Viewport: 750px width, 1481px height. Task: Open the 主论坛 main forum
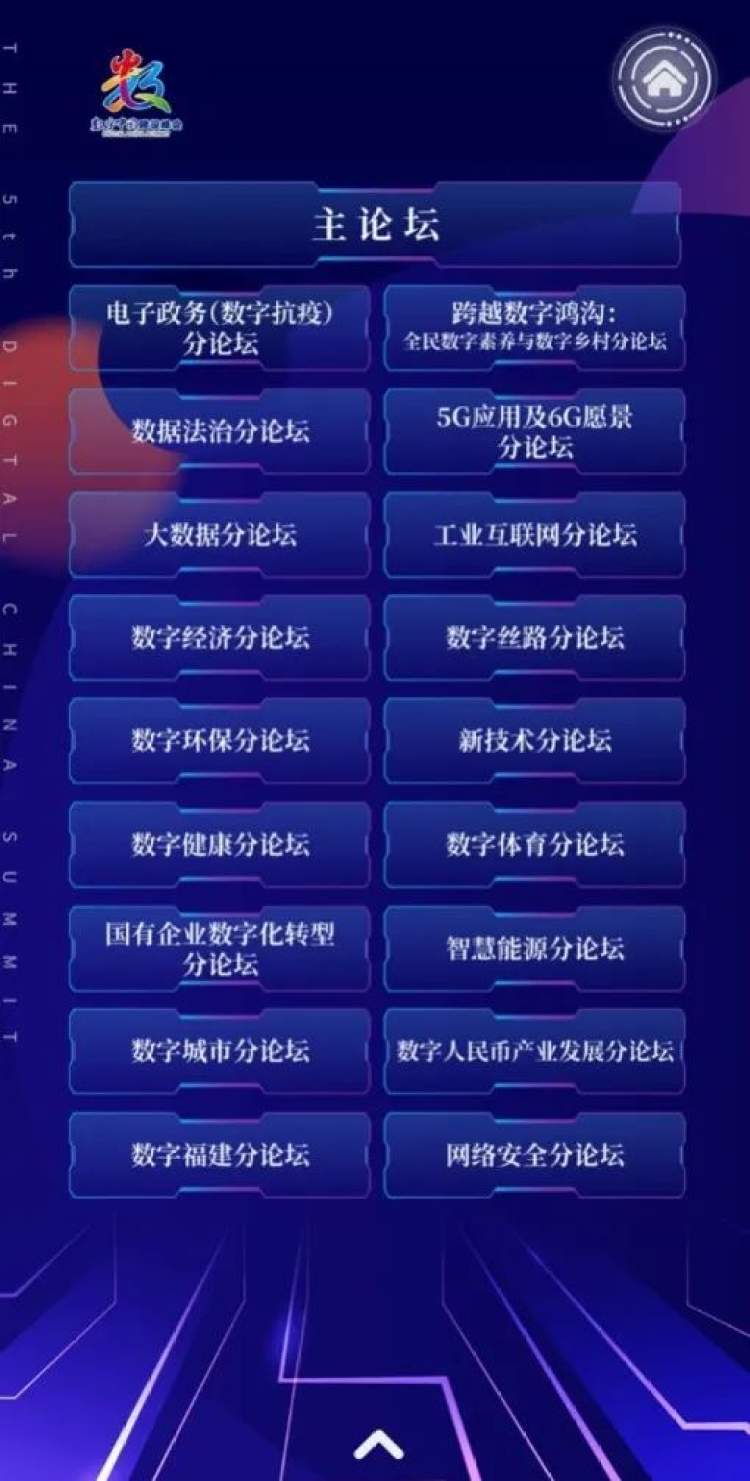pyautogui.click(x=375, y=225)
